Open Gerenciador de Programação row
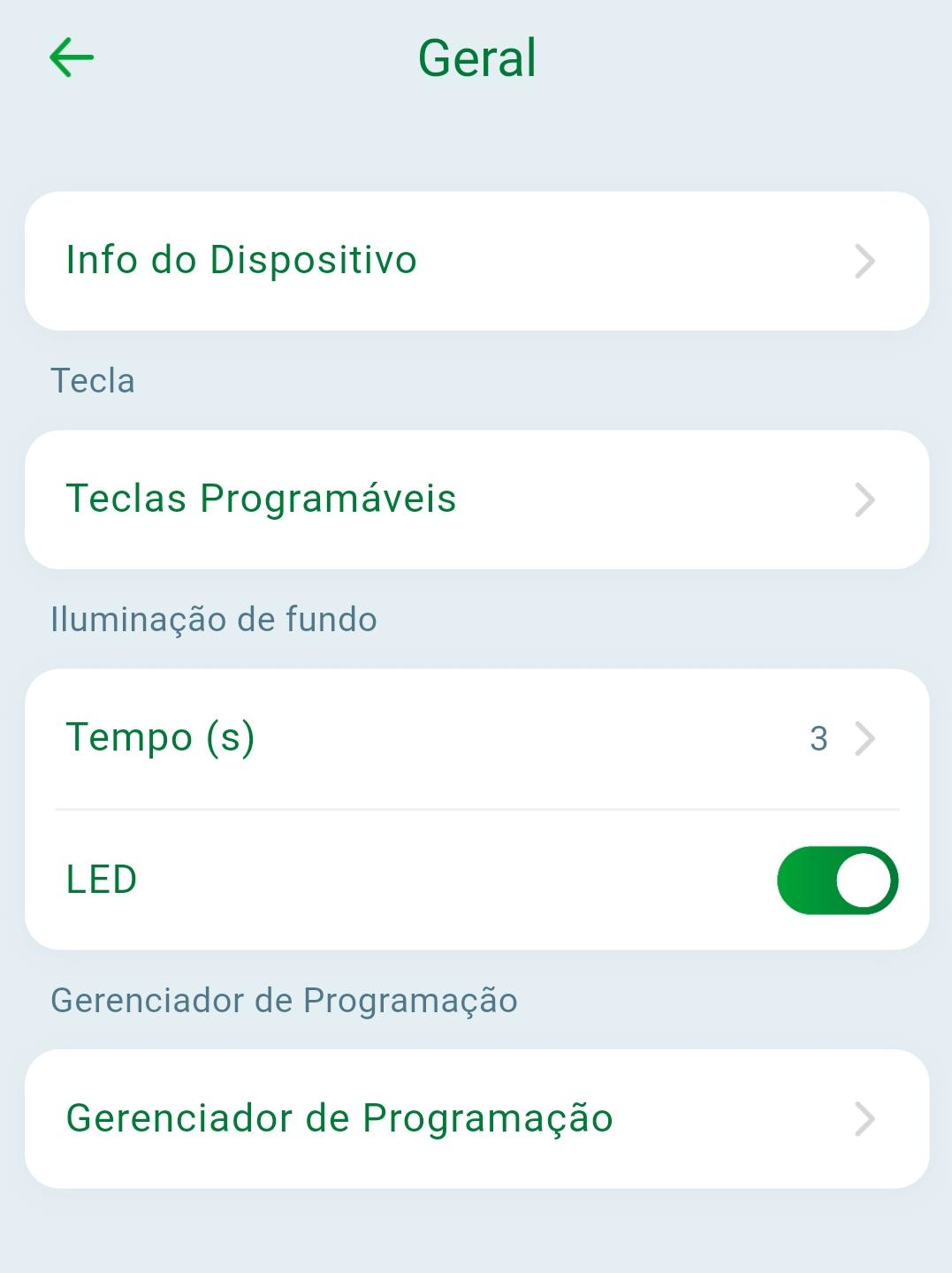This screenshot has width=952, height=1273. 476,1118
